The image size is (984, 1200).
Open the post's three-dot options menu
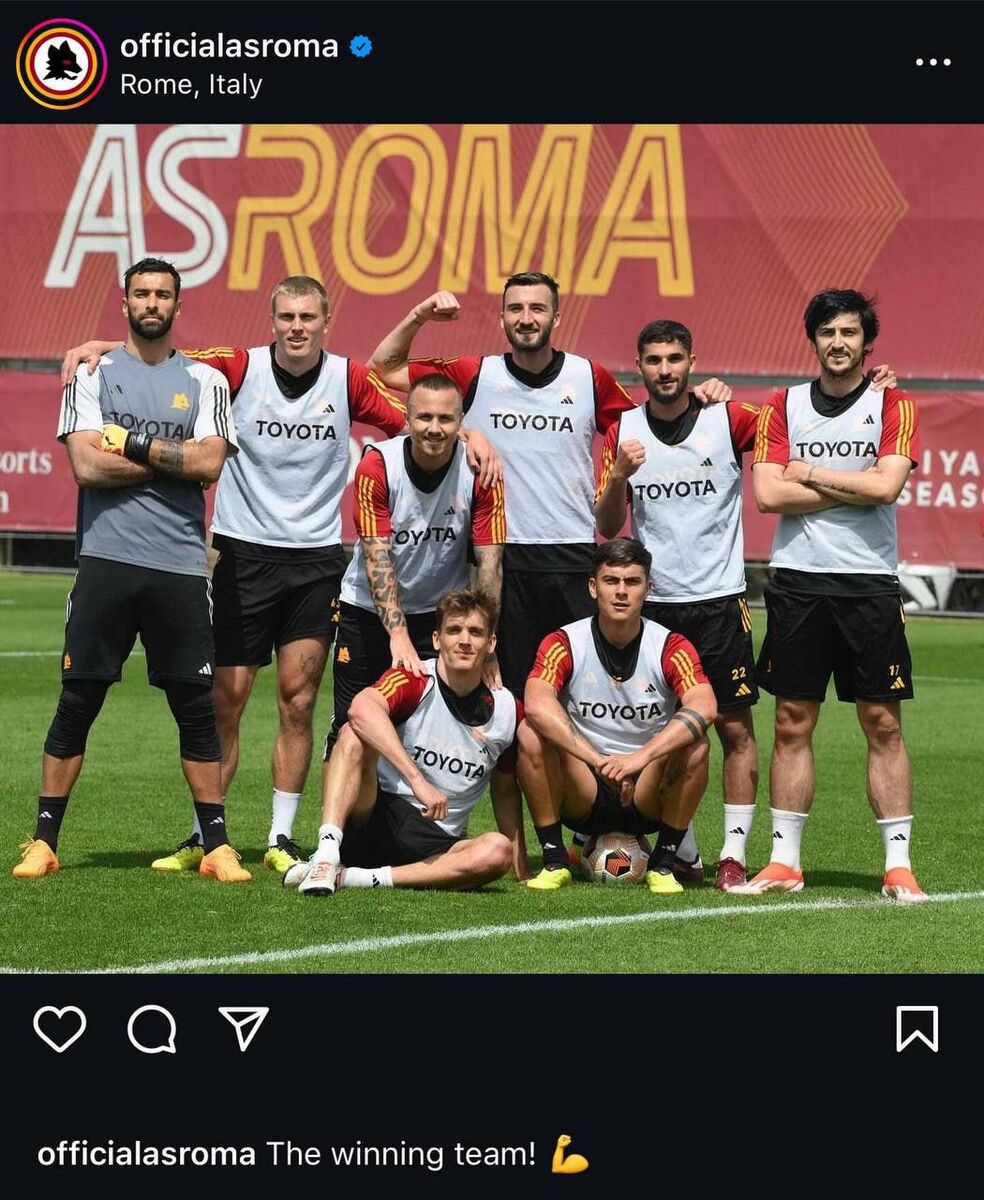coord(932,62)
